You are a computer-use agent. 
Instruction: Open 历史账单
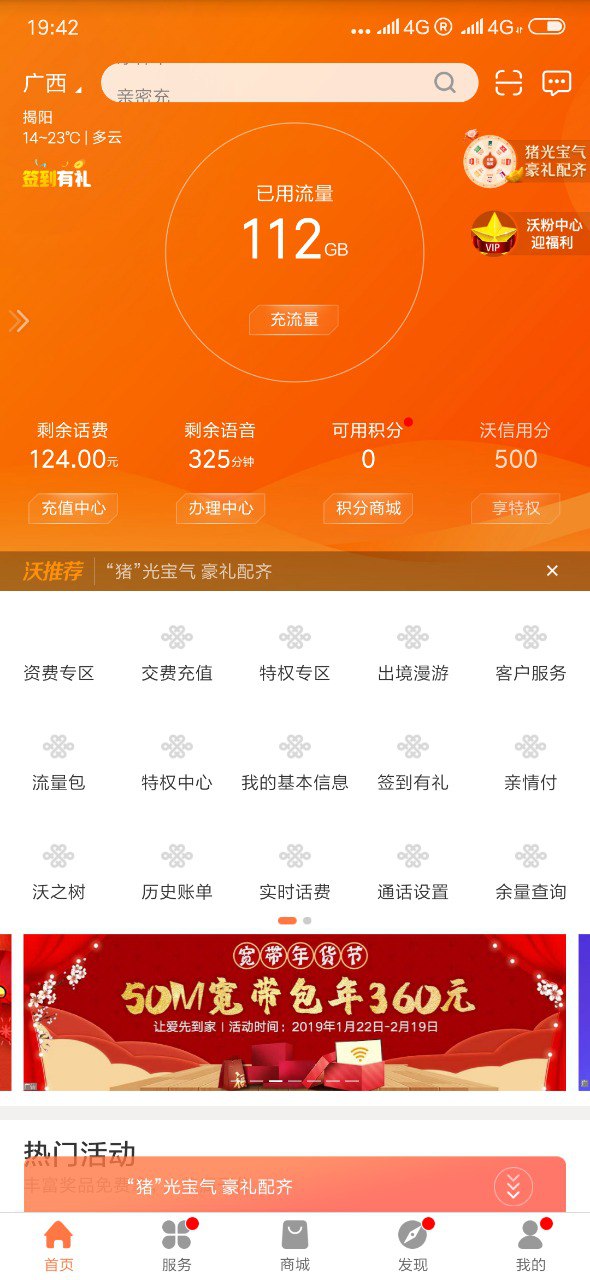177,872
